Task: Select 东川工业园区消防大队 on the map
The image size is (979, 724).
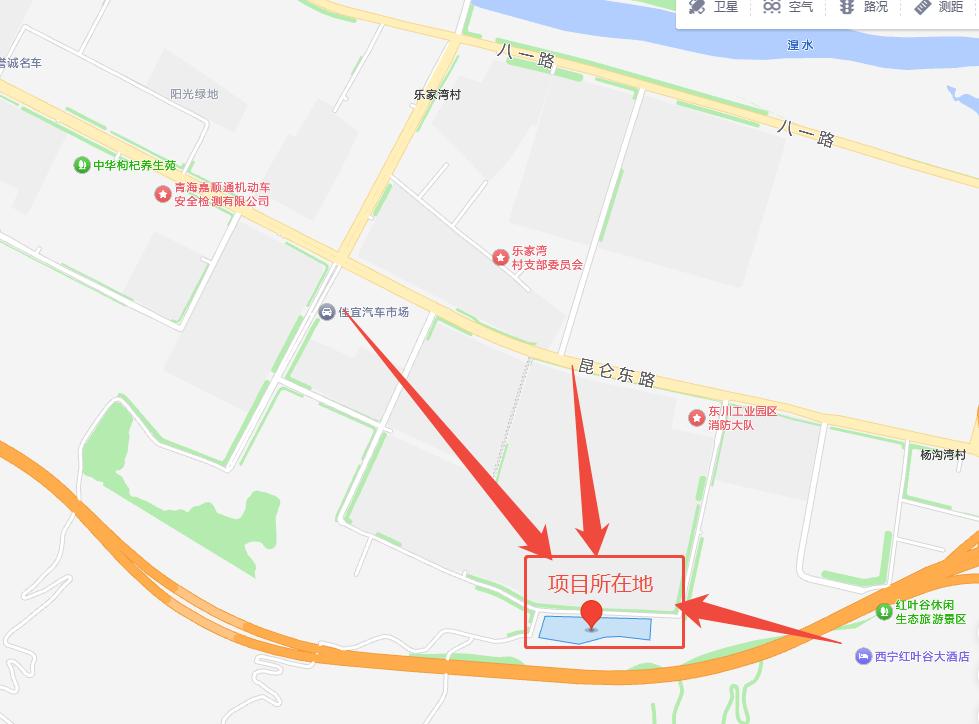Action: tap(697, 418)
